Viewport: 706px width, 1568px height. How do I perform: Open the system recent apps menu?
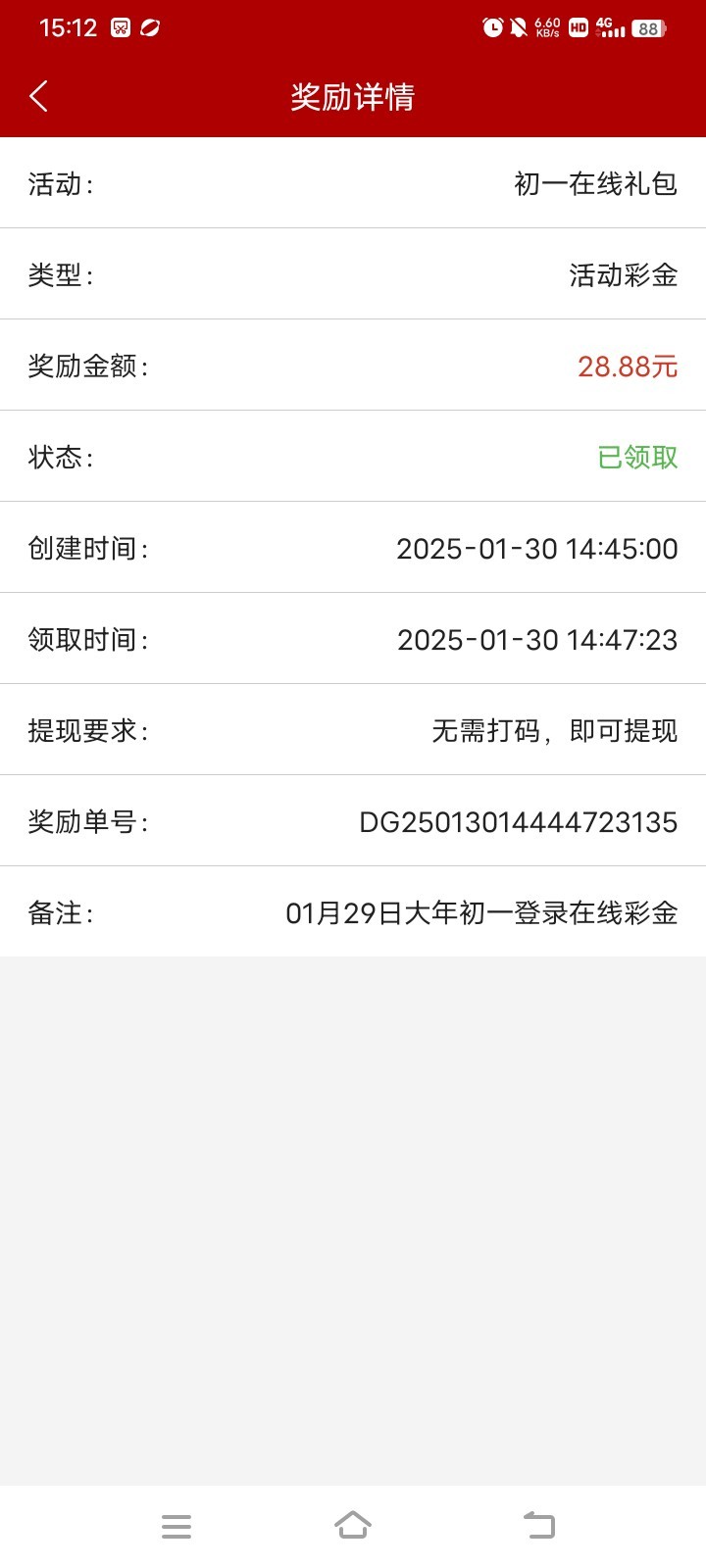pyautogui.click(x=176, y=1526)
